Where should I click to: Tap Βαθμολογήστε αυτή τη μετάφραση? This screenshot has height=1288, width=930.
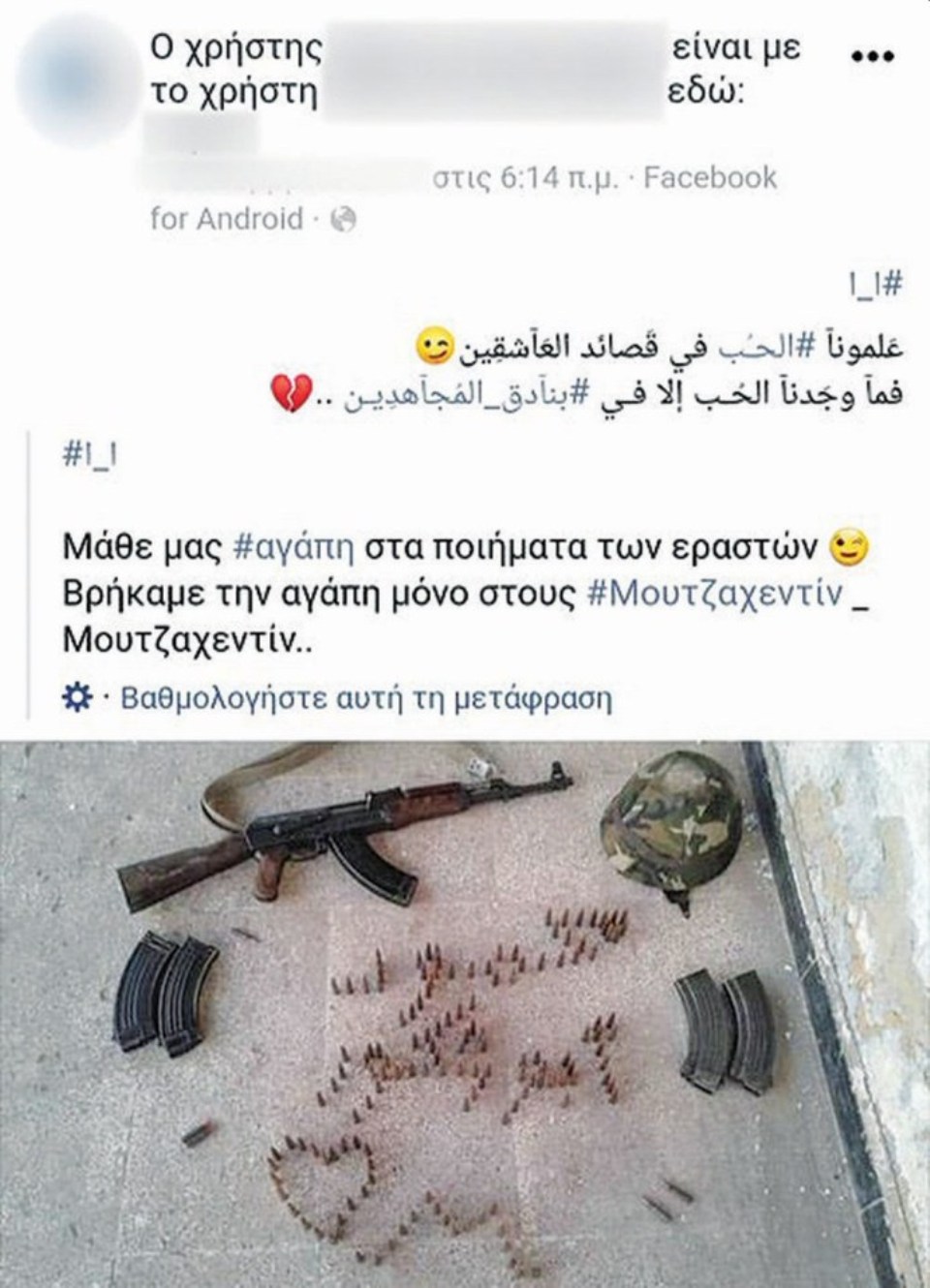coord(365,698)
